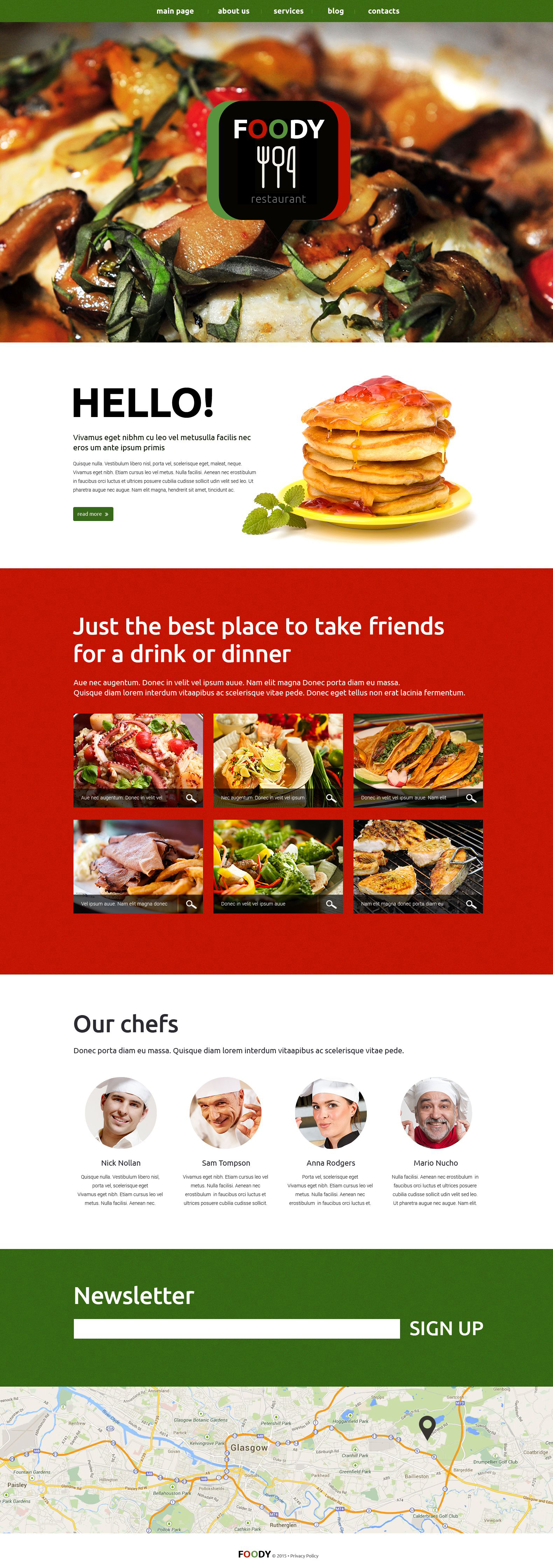Tap the SIGN UP button
The width and height of the screenshot is (553, 1568).
tap(446, 1328)
